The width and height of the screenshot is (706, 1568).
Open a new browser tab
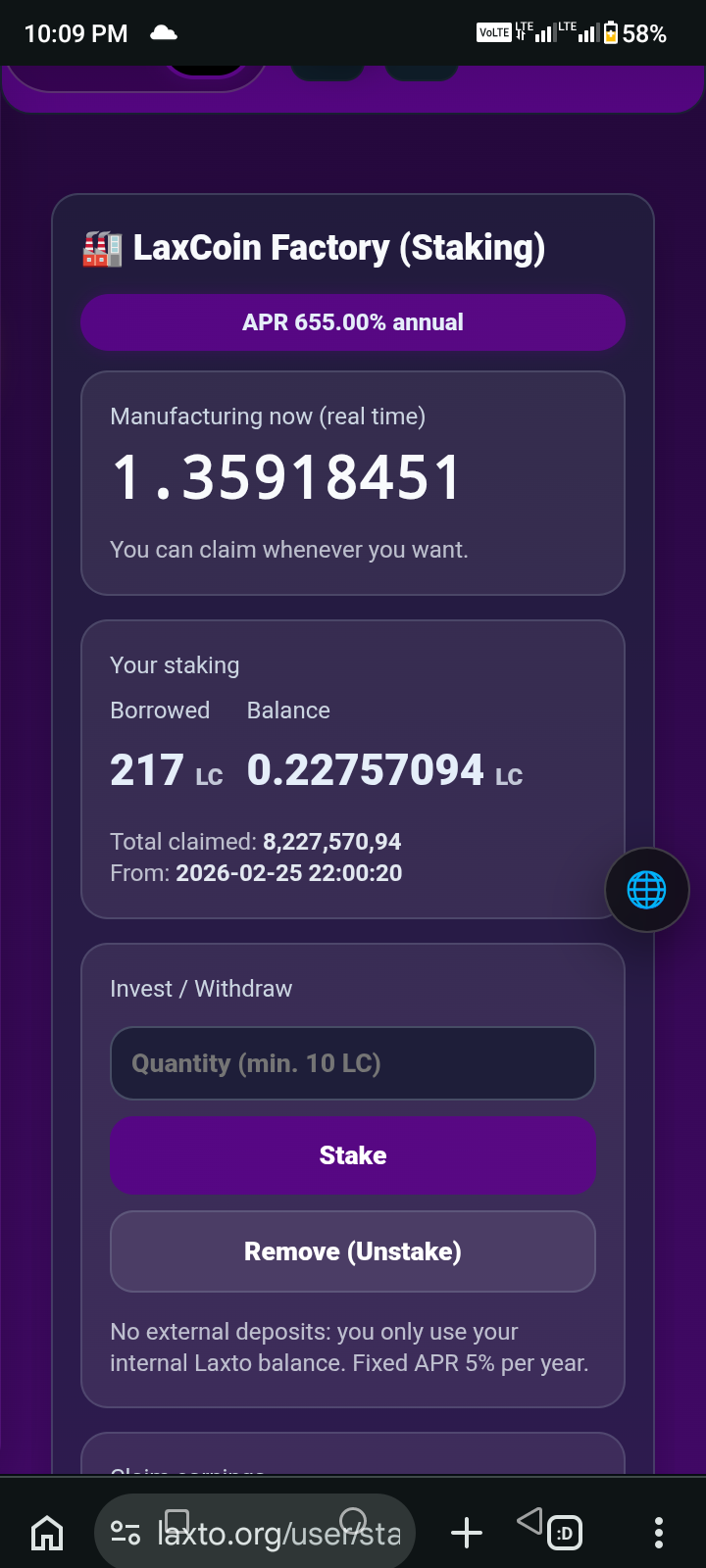(467, 1533)
